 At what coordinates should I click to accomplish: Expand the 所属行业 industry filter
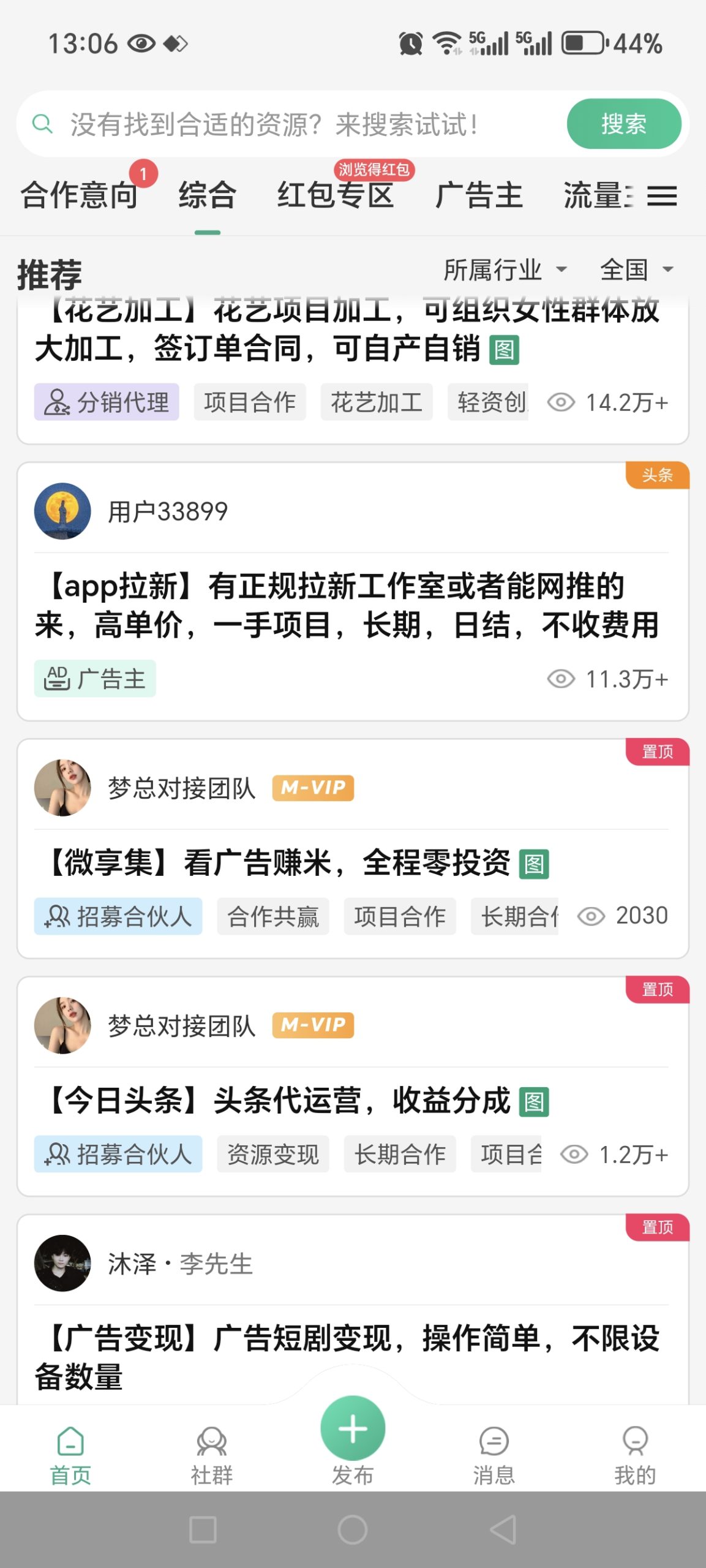point(503,269)
